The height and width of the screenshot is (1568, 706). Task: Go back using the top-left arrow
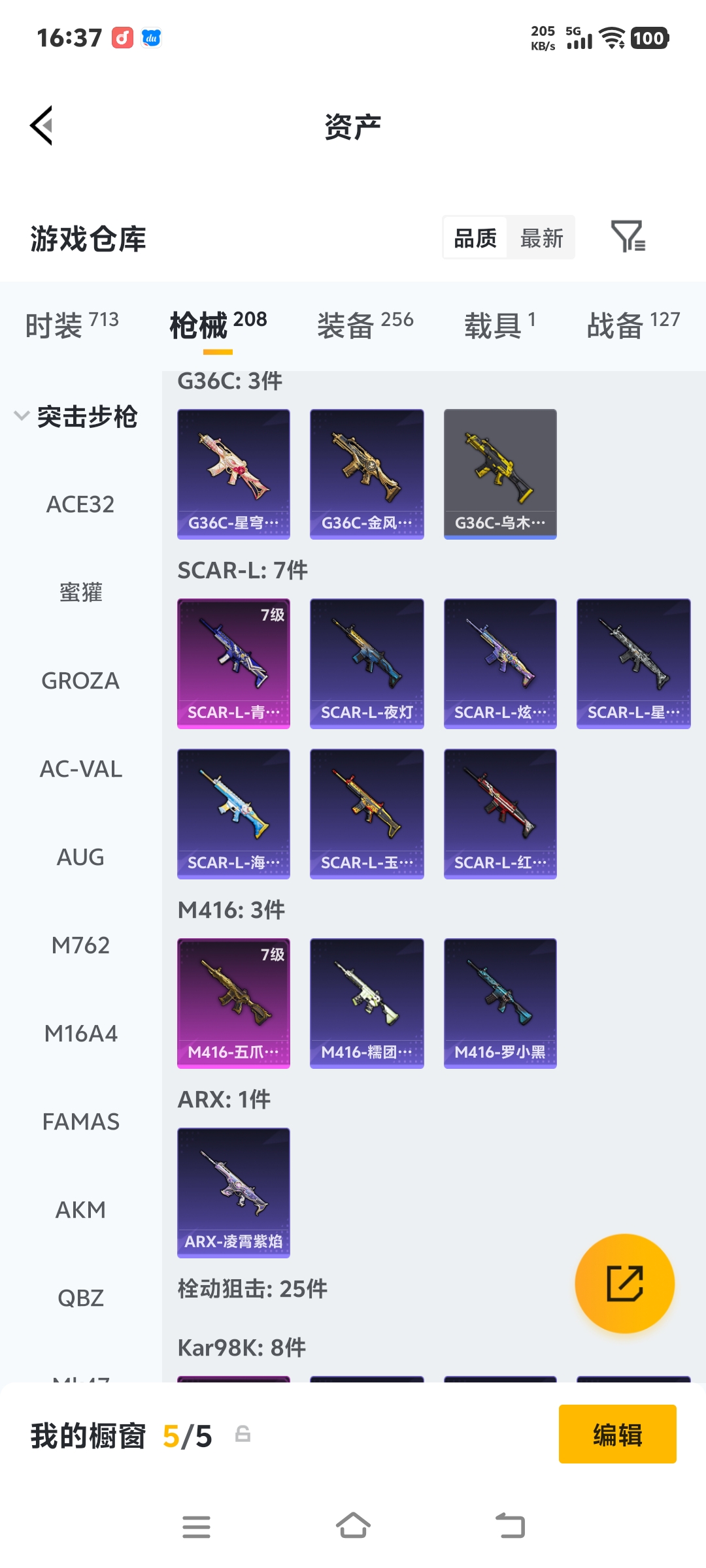tap(41, 125)
